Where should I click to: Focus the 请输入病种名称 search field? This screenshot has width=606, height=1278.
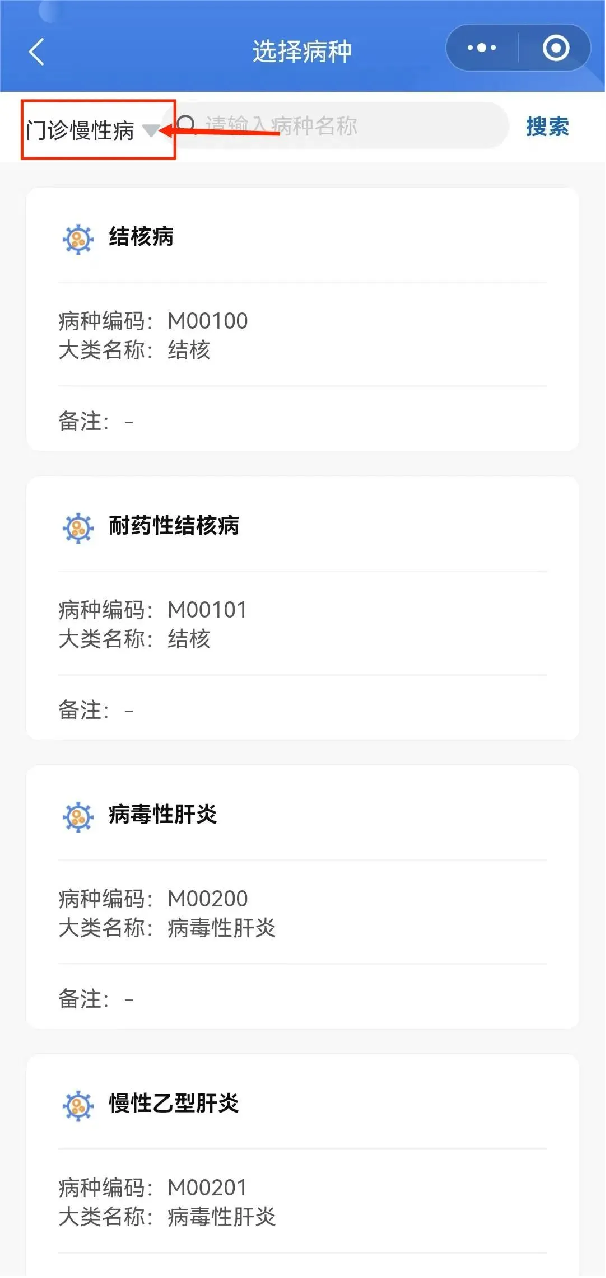pos(340,126)
